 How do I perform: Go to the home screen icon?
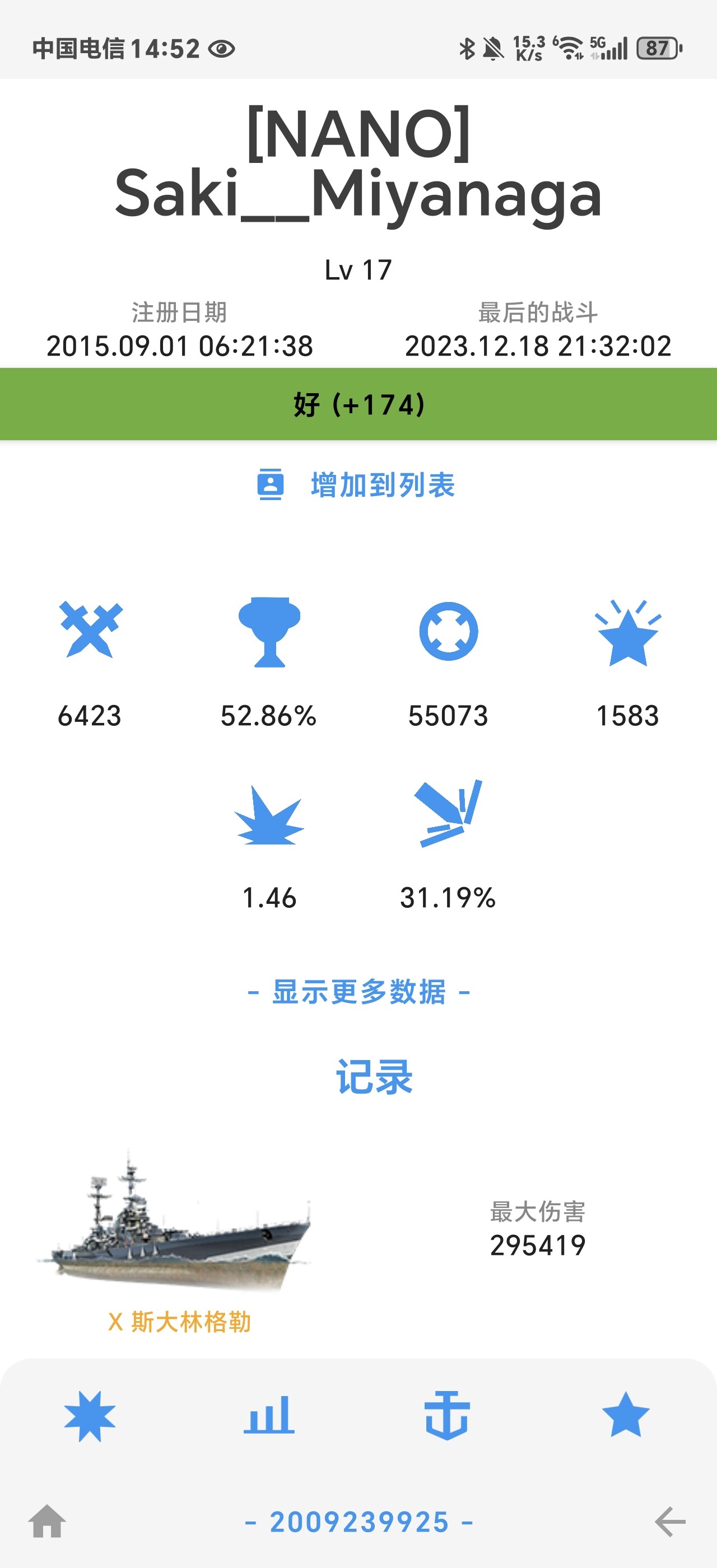tap(47, 1522)
